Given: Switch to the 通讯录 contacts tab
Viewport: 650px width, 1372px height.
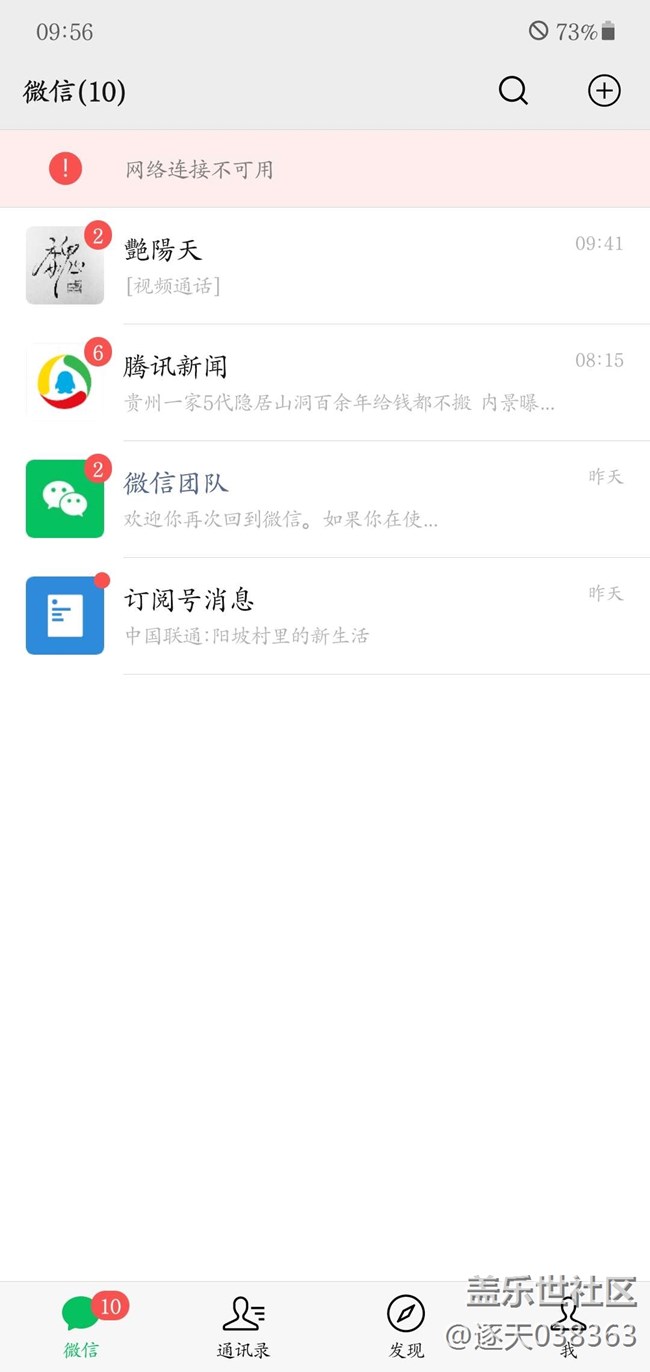Looking at the screenshot, I should (243, 1326).
